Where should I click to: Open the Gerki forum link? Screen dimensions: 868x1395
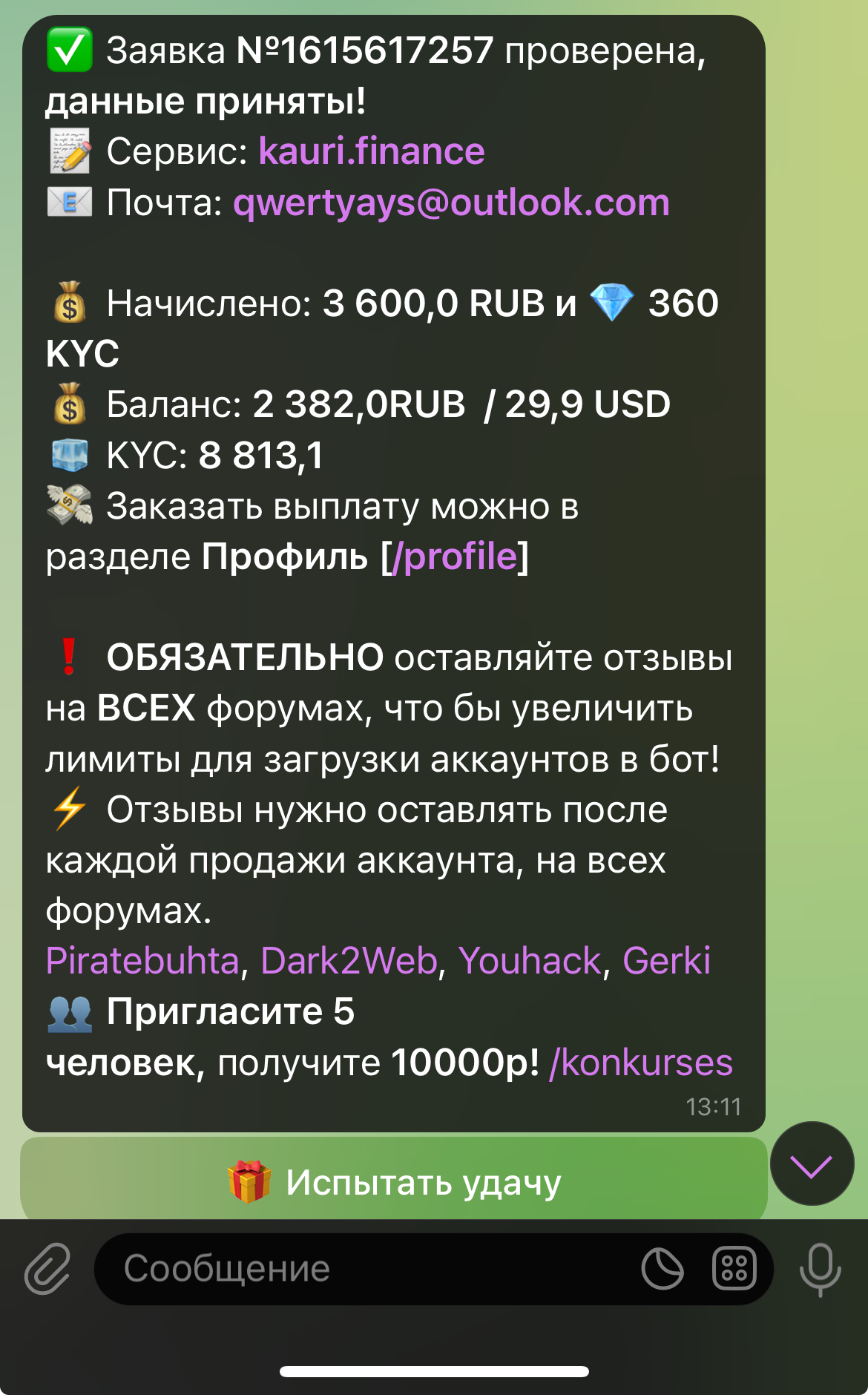pos(665,961)
